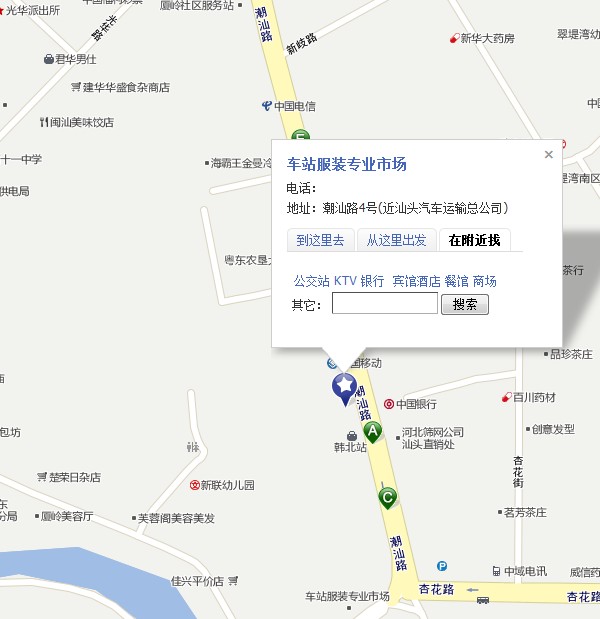
Task: Select the 在附近找 tab
Action: [x=474, y=240]
